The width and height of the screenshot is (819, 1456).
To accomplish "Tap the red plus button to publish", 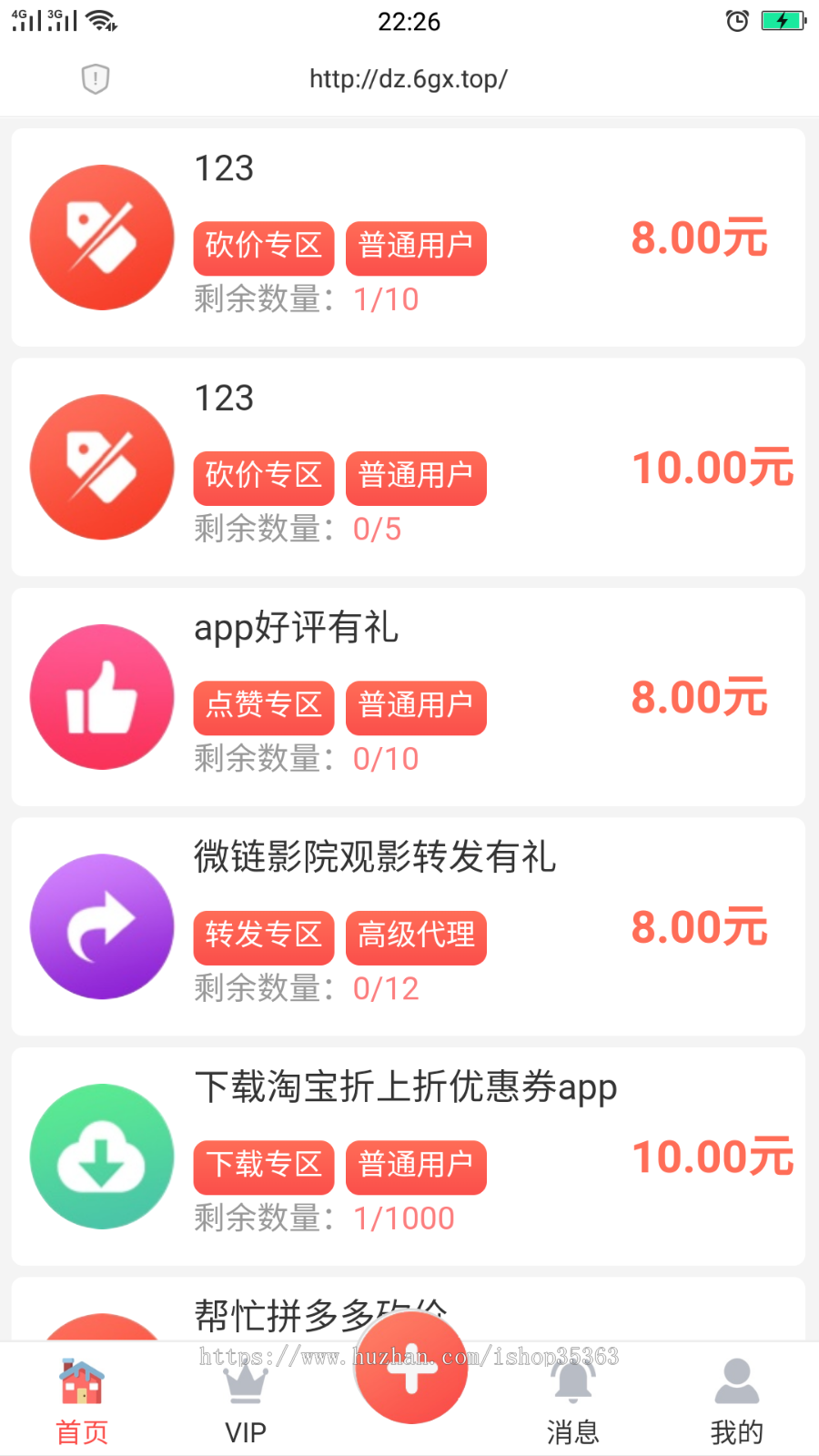I will [x=411, y=1368].
